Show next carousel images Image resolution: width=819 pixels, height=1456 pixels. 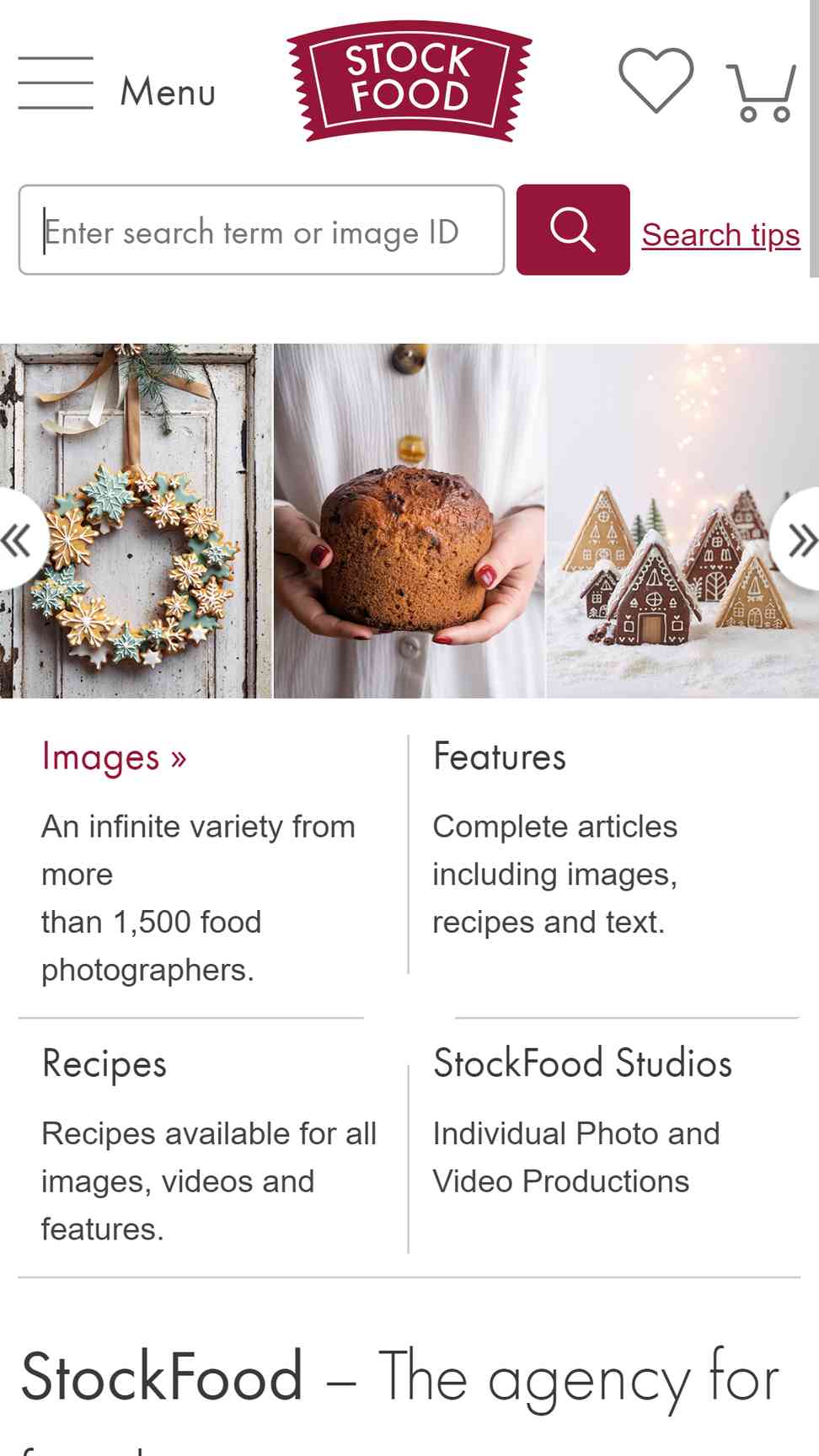click(799, 539)
